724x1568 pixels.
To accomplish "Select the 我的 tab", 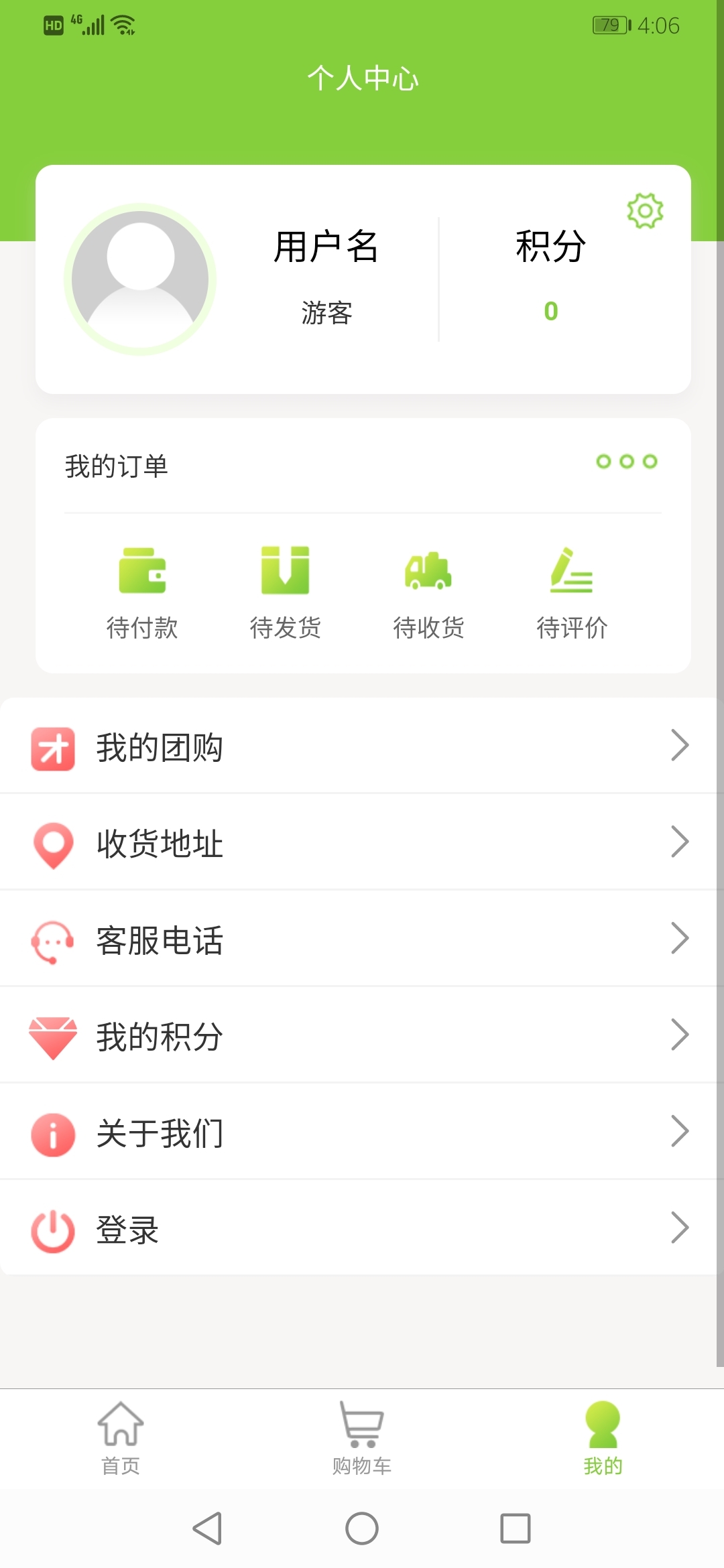I will 603,1439.
